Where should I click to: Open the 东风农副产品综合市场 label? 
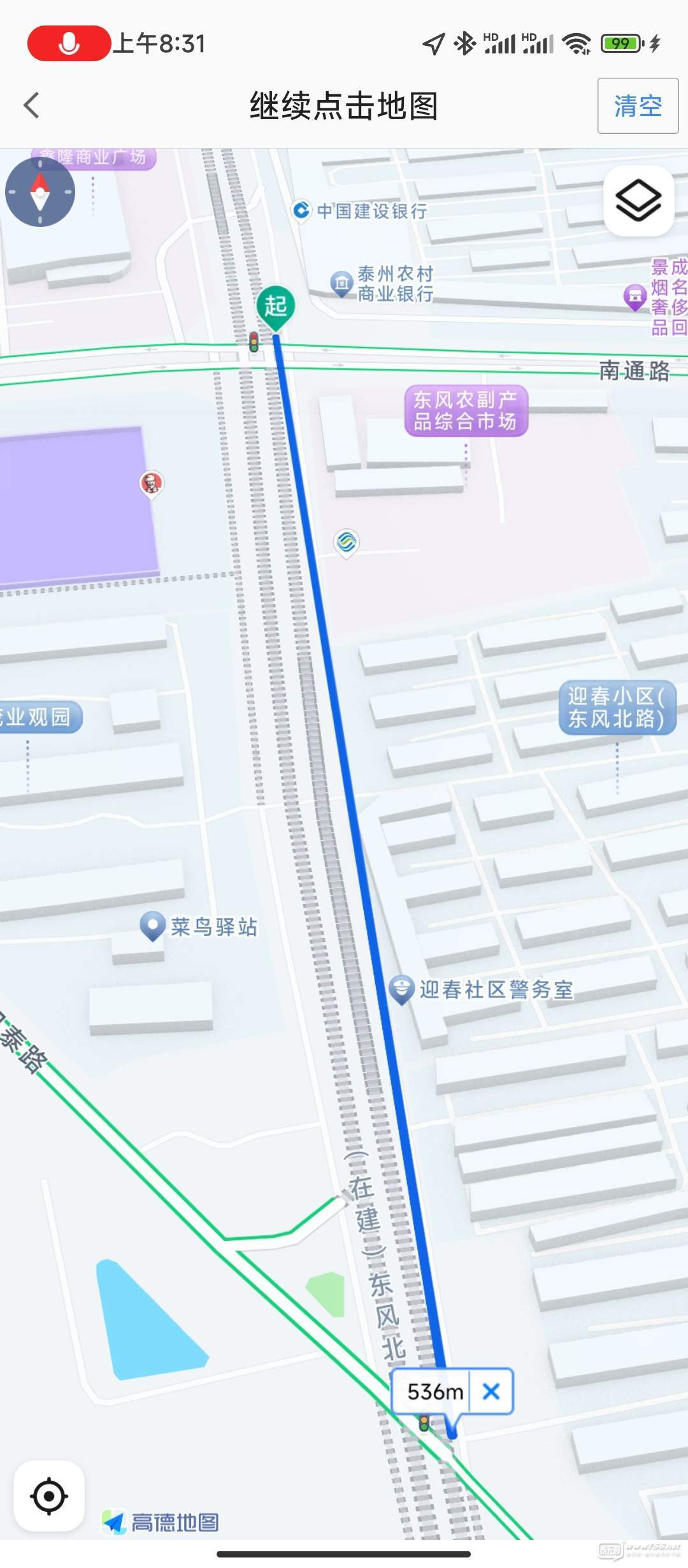pyautogui.click(x=466, y=410)
